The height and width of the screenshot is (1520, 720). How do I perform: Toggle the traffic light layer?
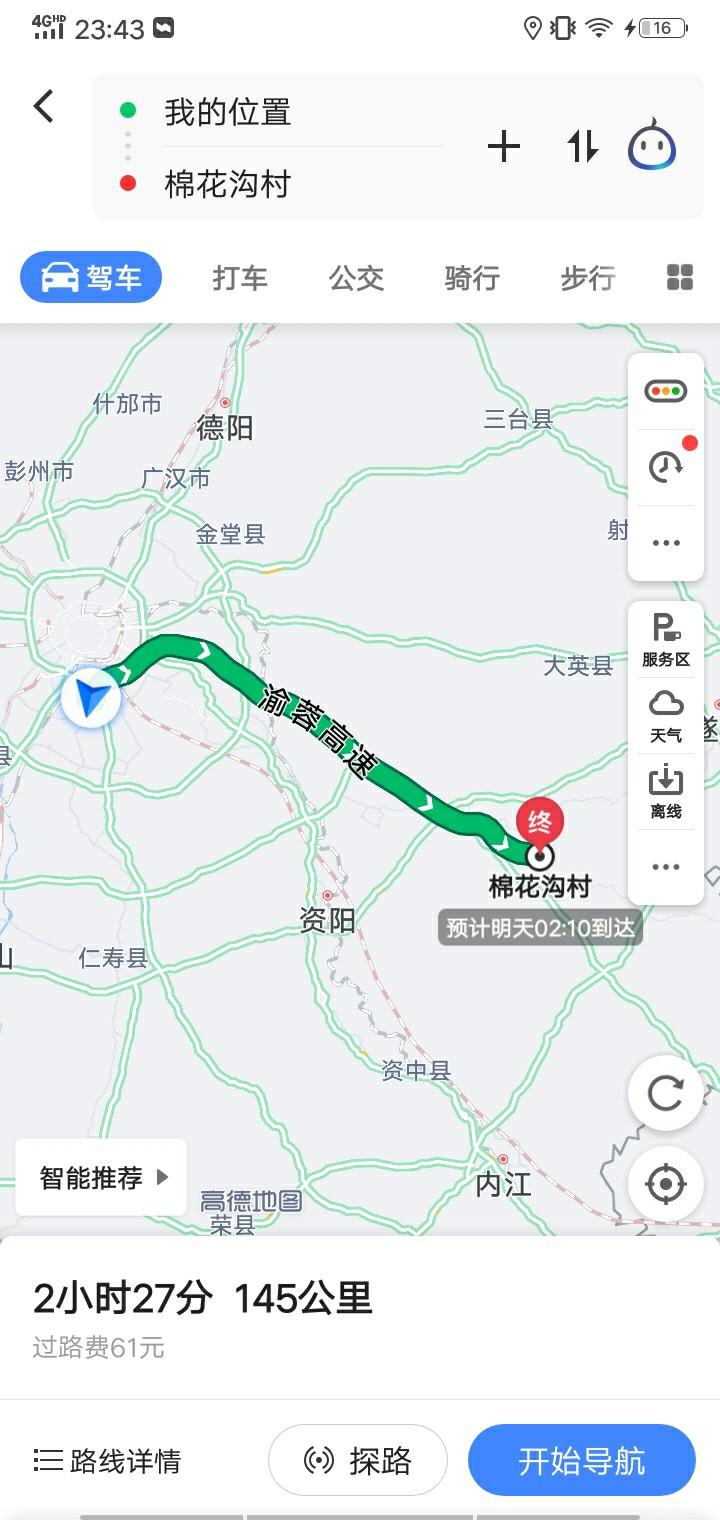point(665,392)
